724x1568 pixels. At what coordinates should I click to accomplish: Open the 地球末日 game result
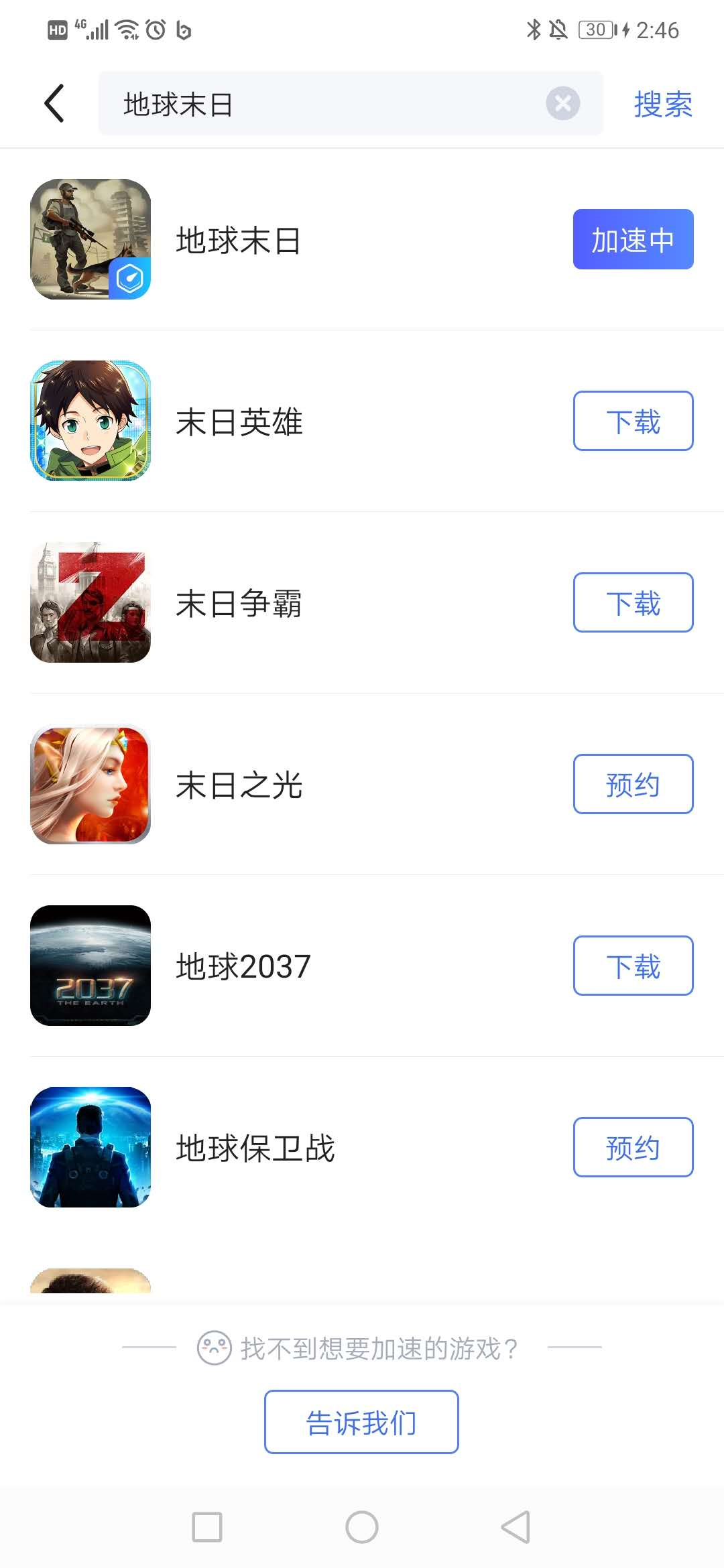pyautogui.click(x=239, y=240)
